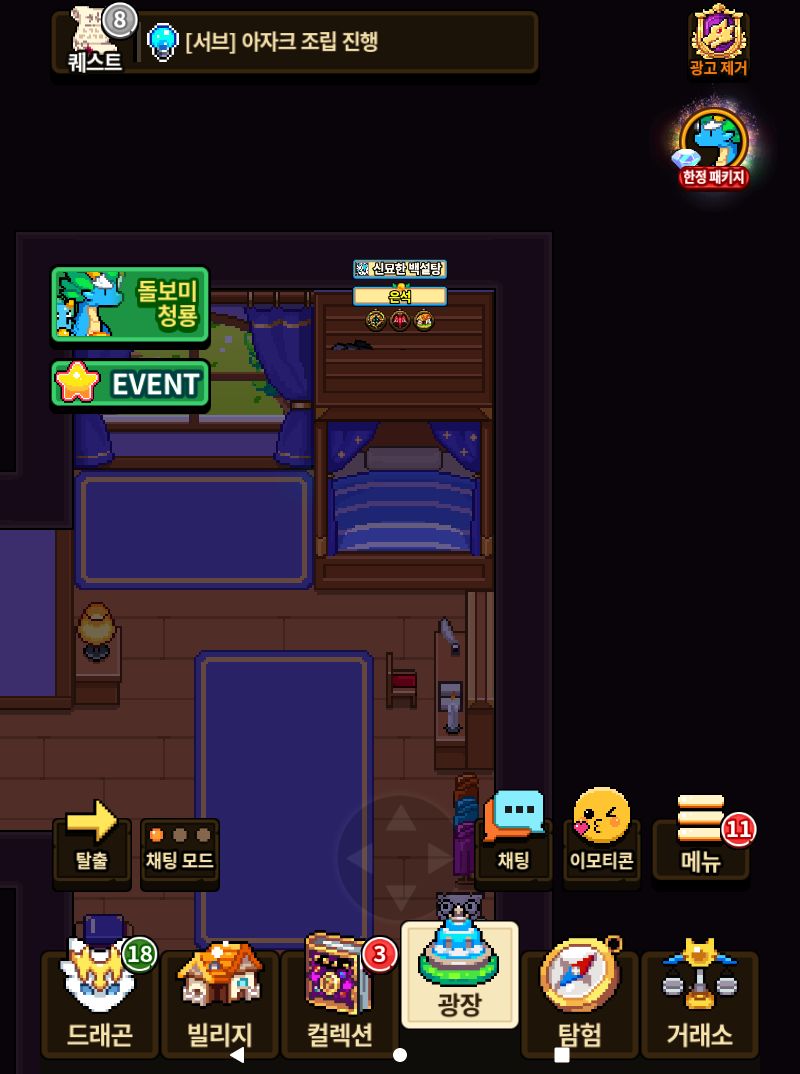Open the 퀘스트 quest scroll

click(95, 40)
